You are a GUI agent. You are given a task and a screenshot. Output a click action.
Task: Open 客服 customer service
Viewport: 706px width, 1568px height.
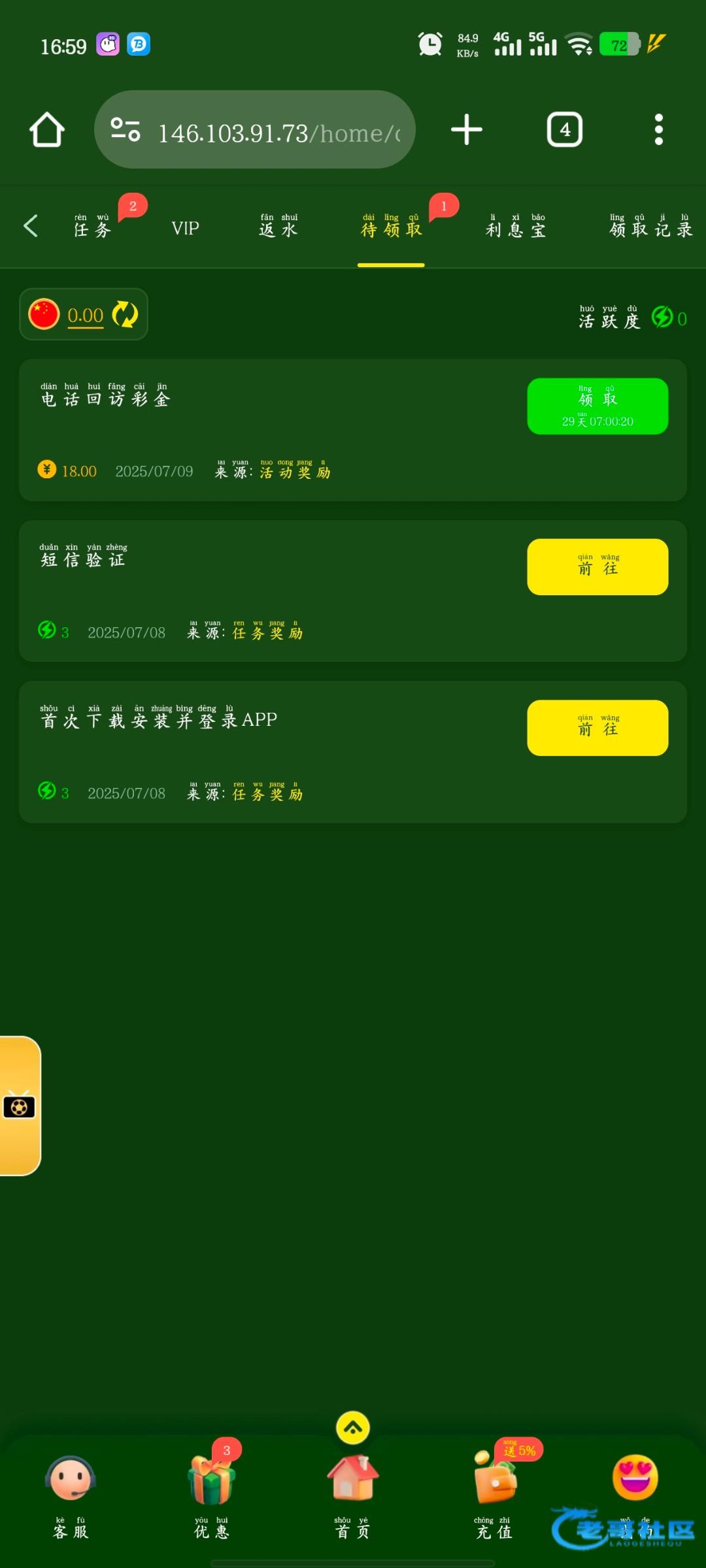[71, 1496]
